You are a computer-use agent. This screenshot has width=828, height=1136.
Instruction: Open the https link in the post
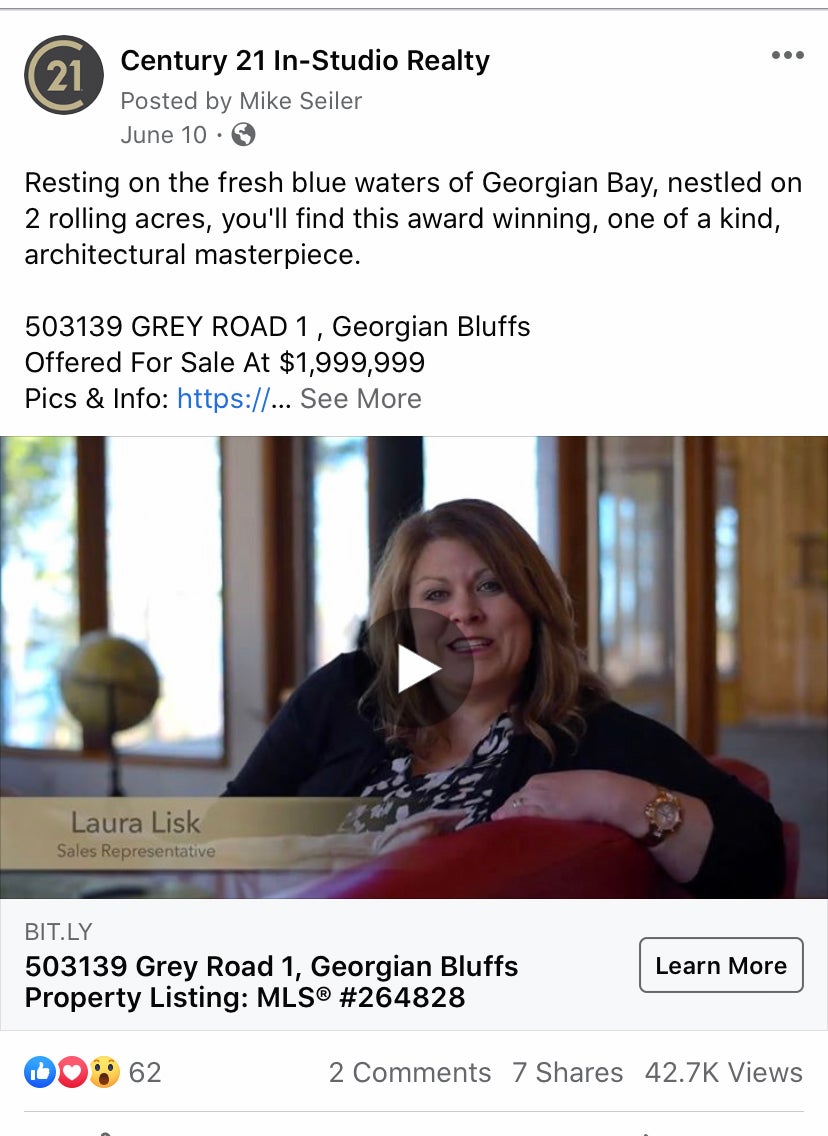pyautogui.click(x=223, y=399)
